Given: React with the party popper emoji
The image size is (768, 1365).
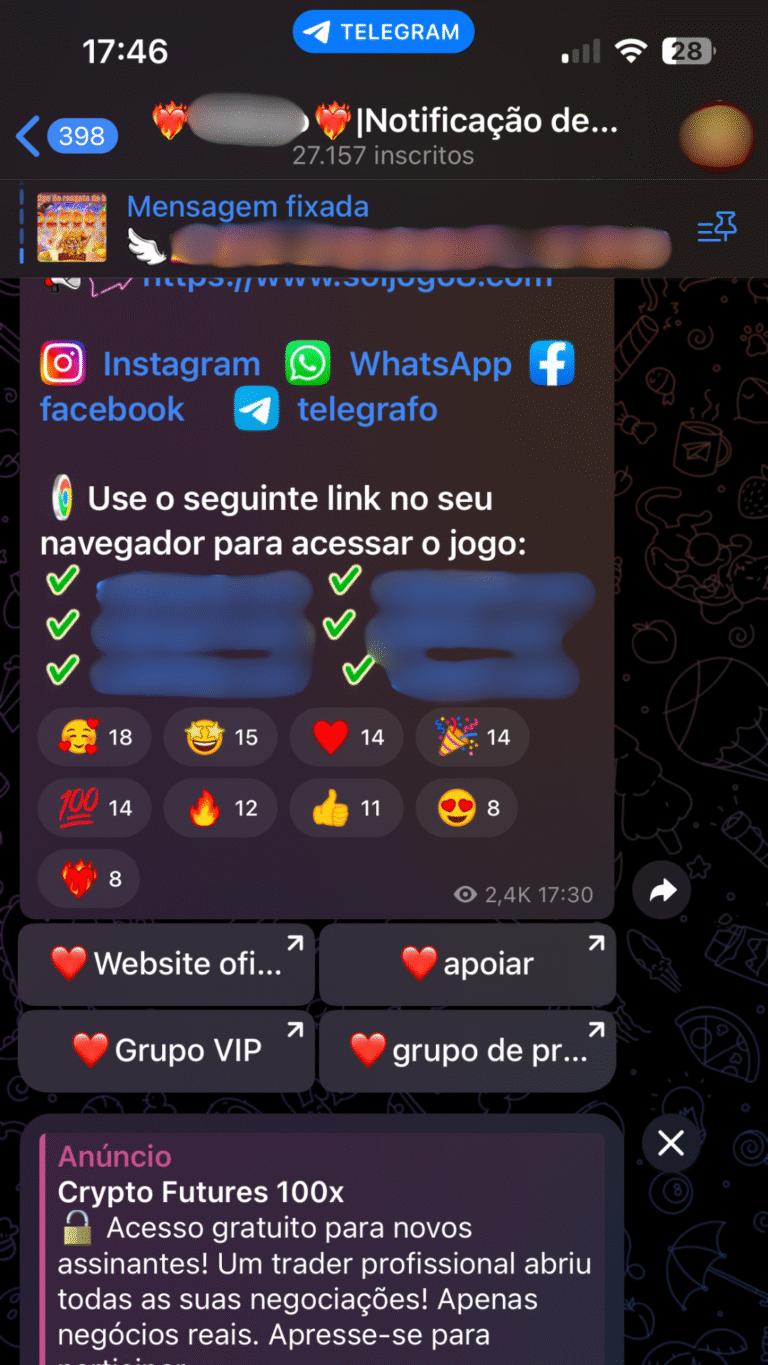Looking at the screenshot, I should pyautogui.click(x=472, y=737).
